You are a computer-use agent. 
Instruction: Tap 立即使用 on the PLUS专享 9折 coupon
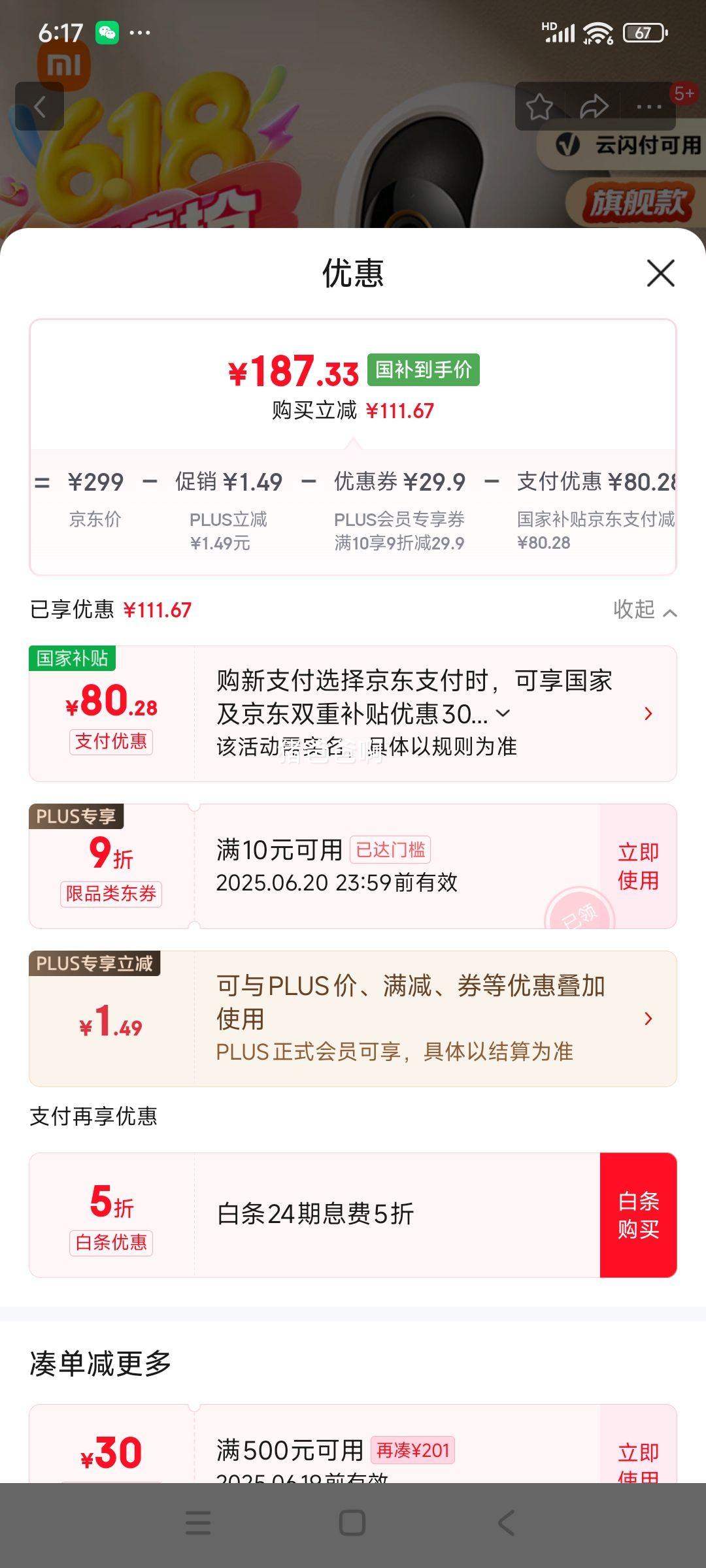tap(638, 866)
